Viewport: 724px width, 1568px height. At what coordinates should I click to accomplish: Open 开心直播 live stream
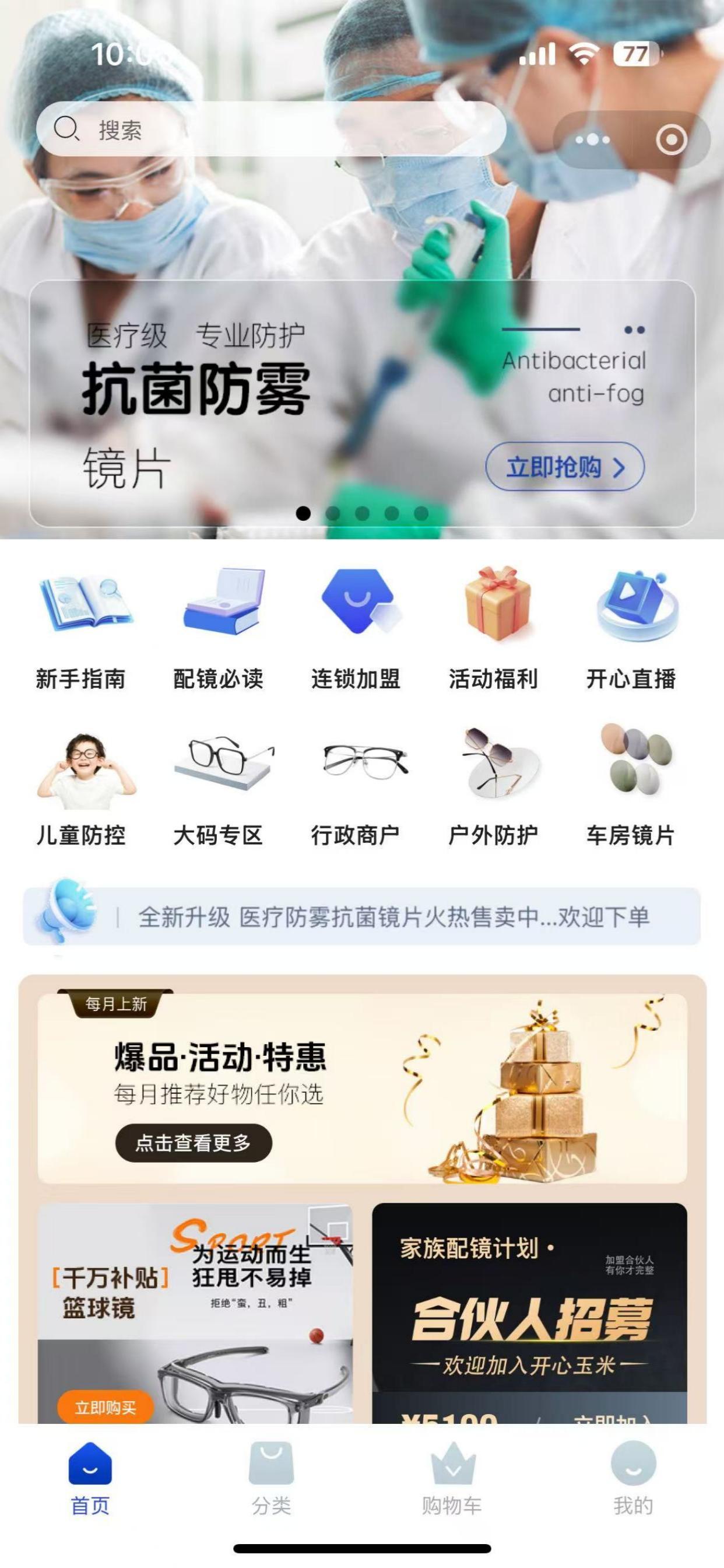pyautogui.click(x=631, y=627)
